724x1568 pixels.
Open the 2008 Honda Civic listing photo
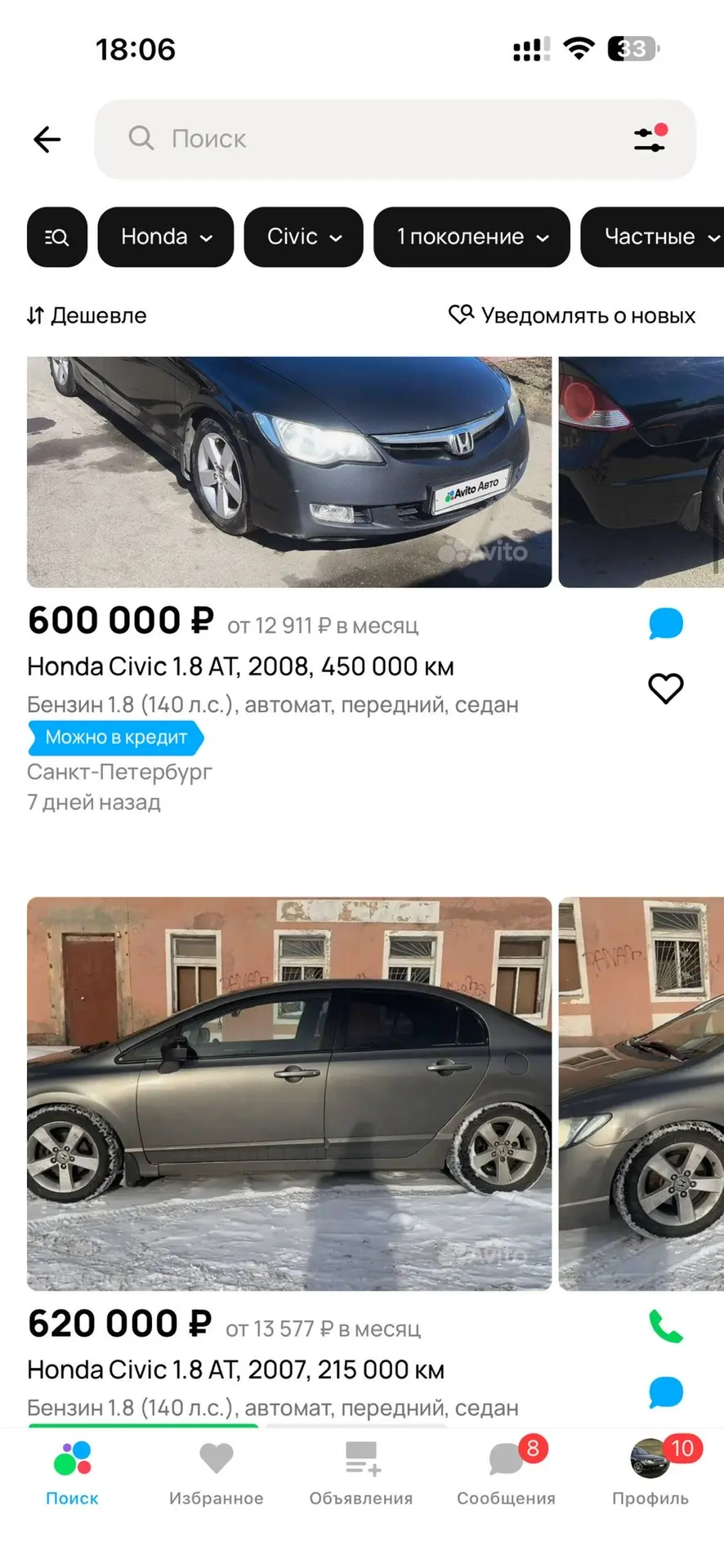[x=289, y=471]
